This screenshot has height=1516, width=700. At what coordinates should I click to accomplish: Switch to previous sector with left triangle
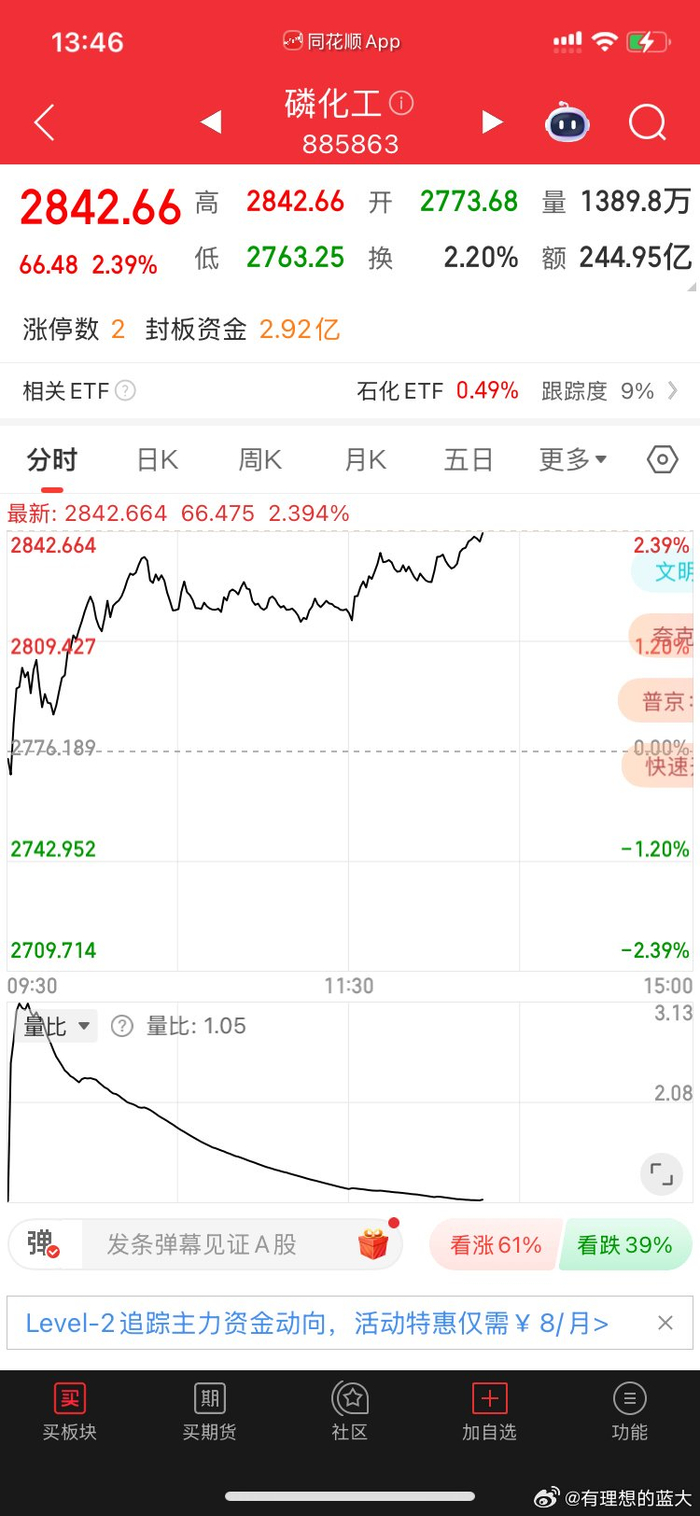point(210,122)
